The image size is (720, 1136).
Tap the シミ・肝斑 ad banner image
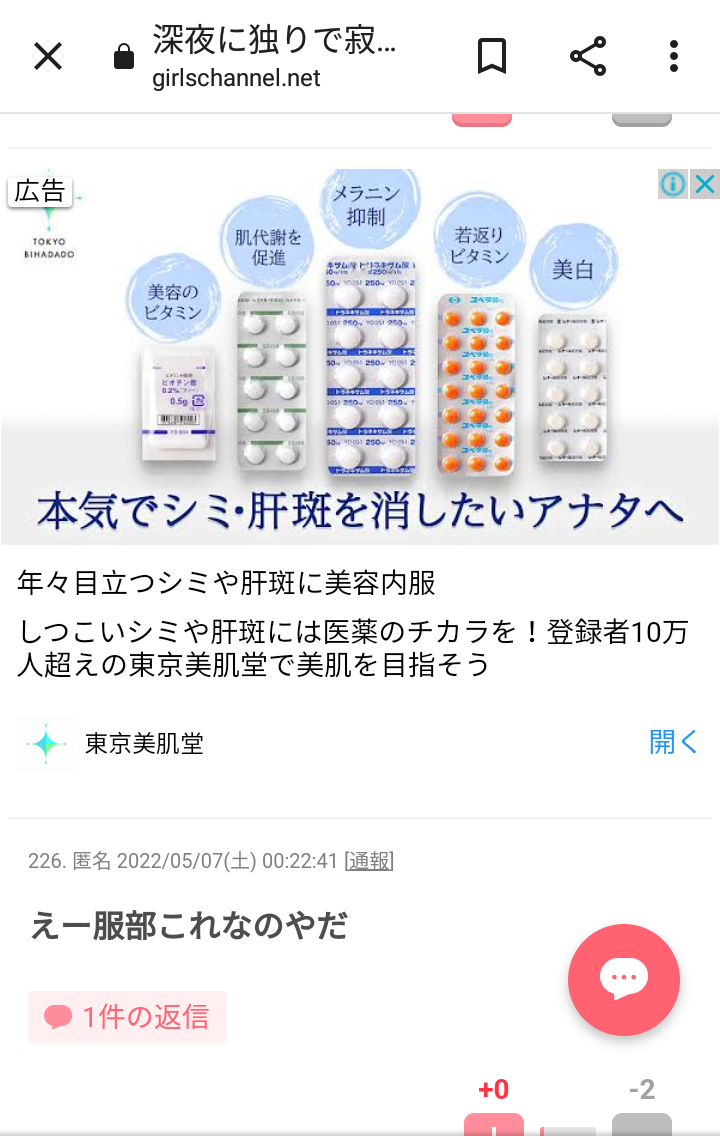click(360, 350)
